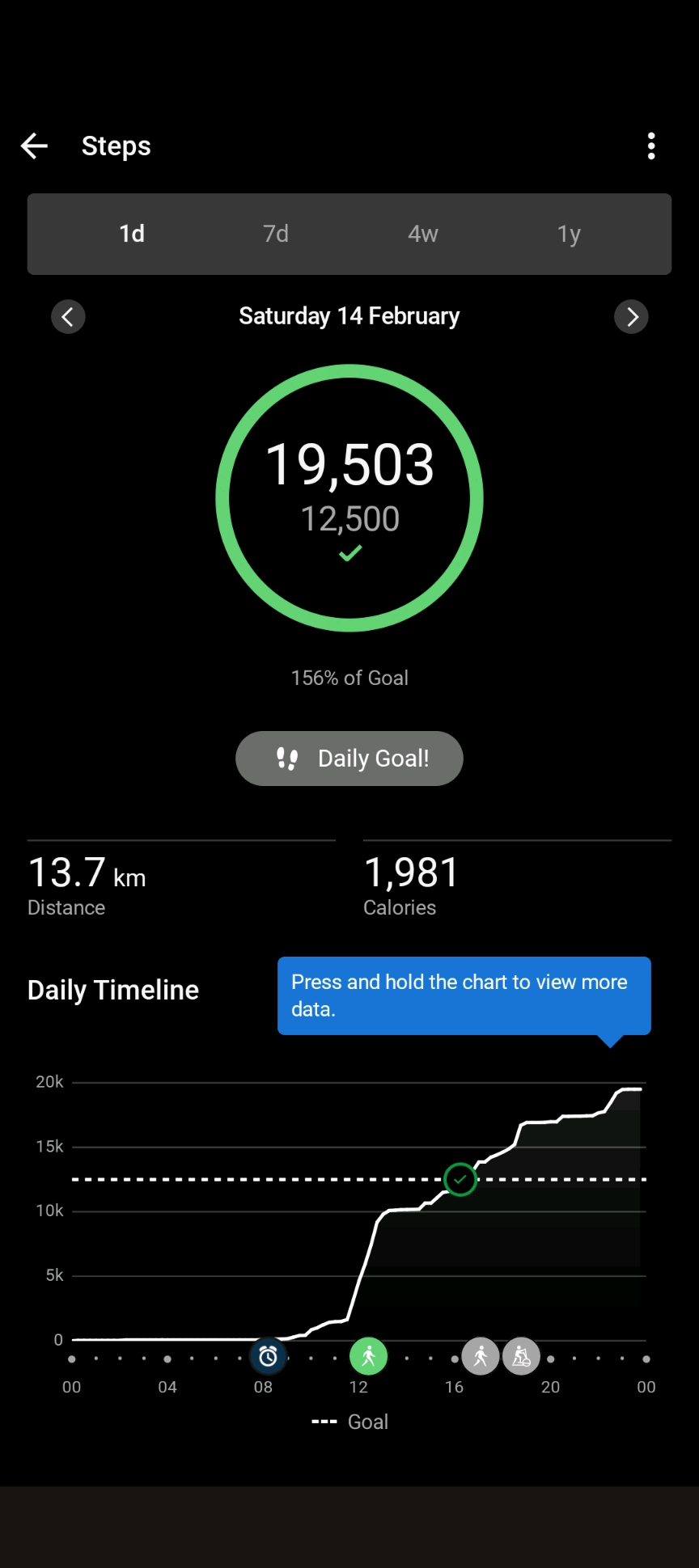Open the cycling activity marker
The height and width of the screenshot is (1568, 699).
(x=522, y=1356)
